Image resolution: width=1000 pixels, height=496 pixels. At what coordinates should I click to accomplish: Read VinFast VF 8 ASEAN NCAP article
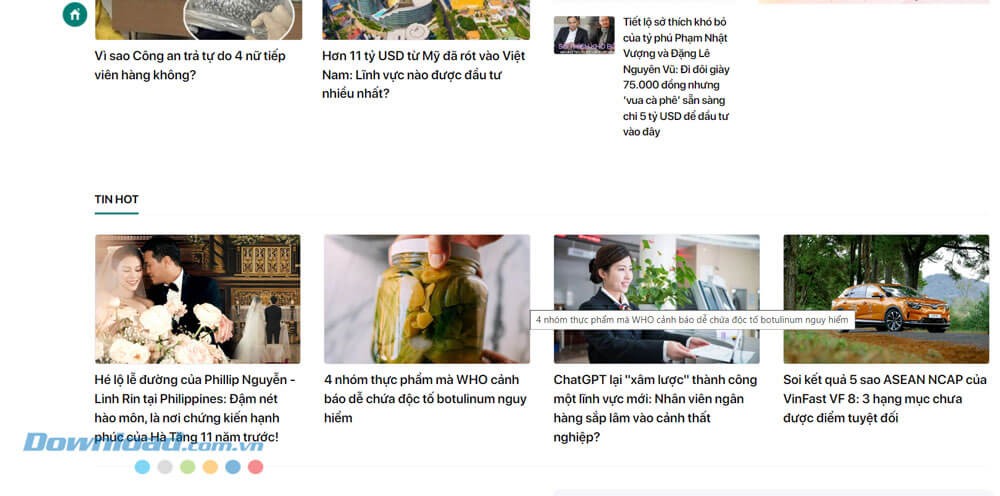coord(884,398)
